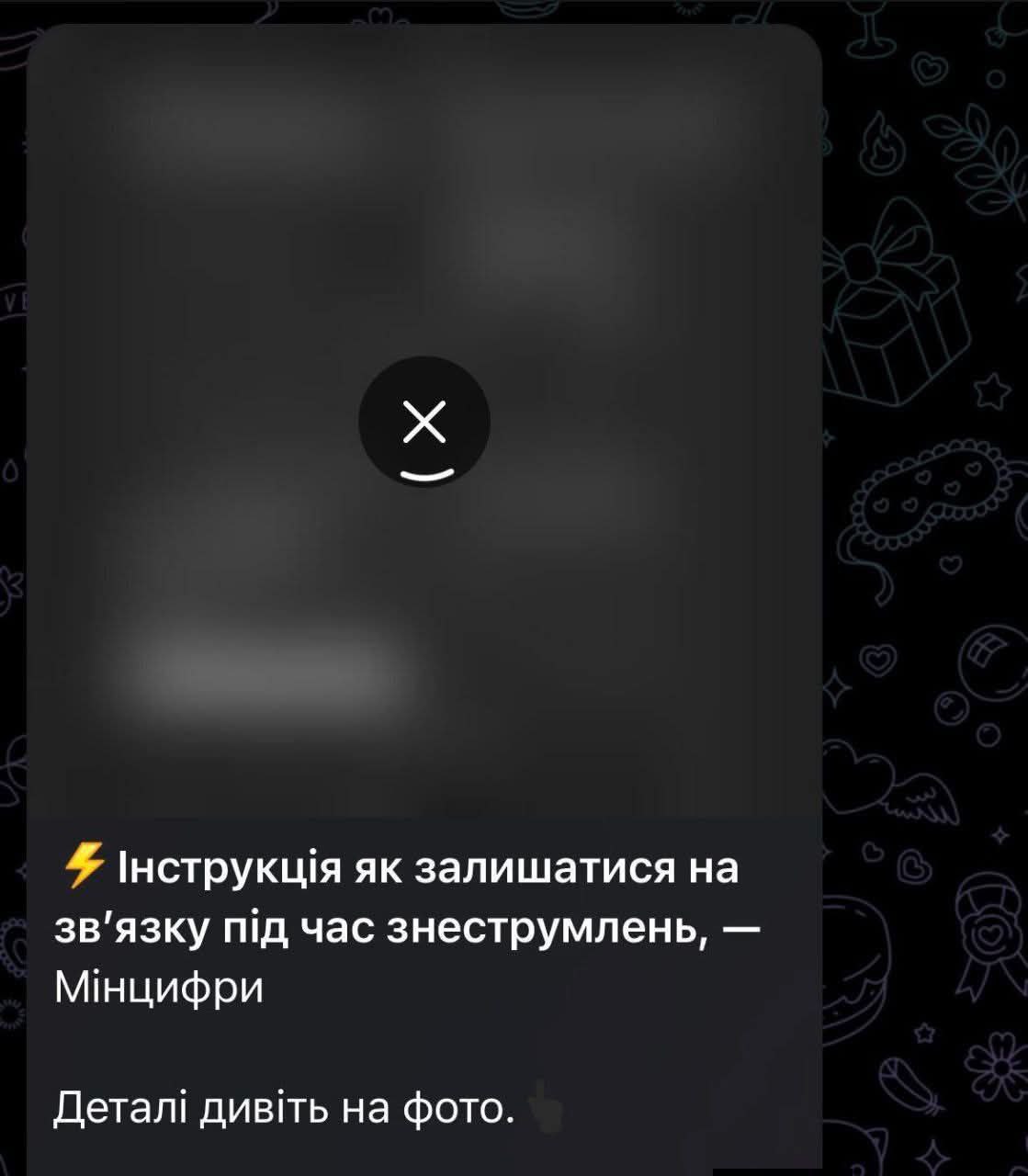The height and width of the screenshot is (1176, 1028).
Task: Cancel the photo download in the message
Action: coord(424,423)
